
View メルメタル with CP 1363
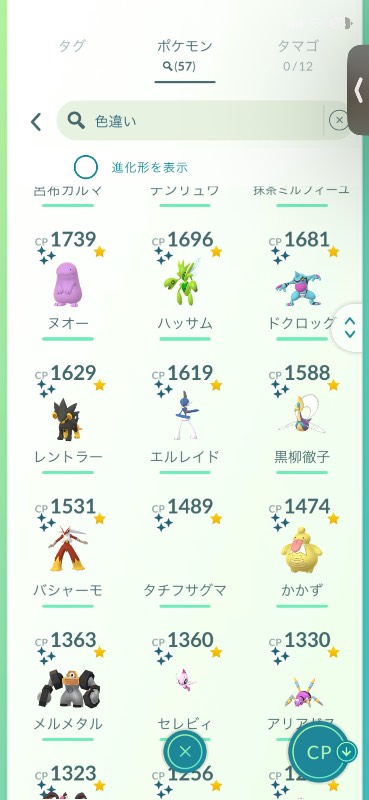click(x=68, y=685)
